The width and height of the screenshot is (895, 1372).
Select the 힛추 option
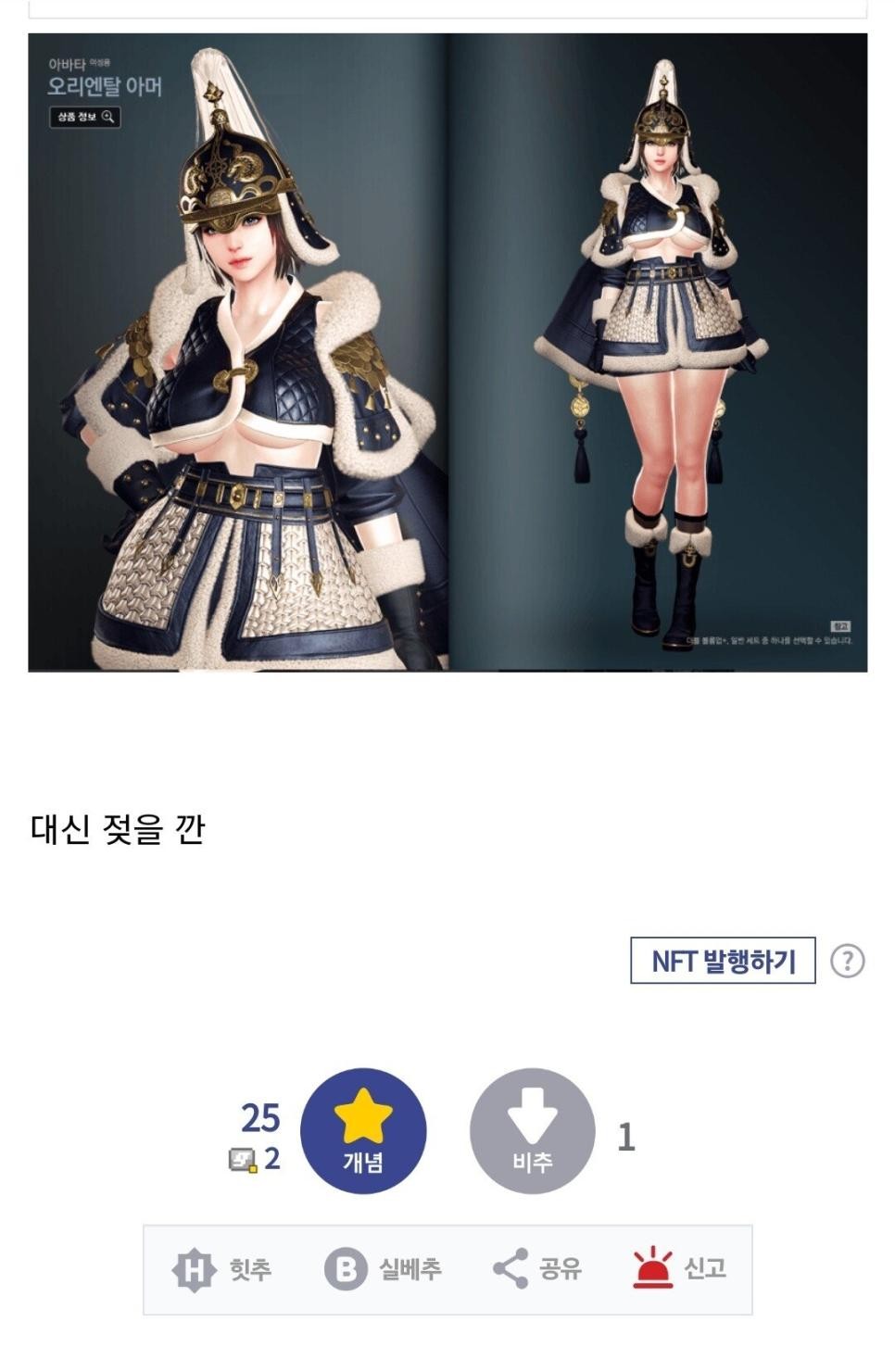(222, 1268)
